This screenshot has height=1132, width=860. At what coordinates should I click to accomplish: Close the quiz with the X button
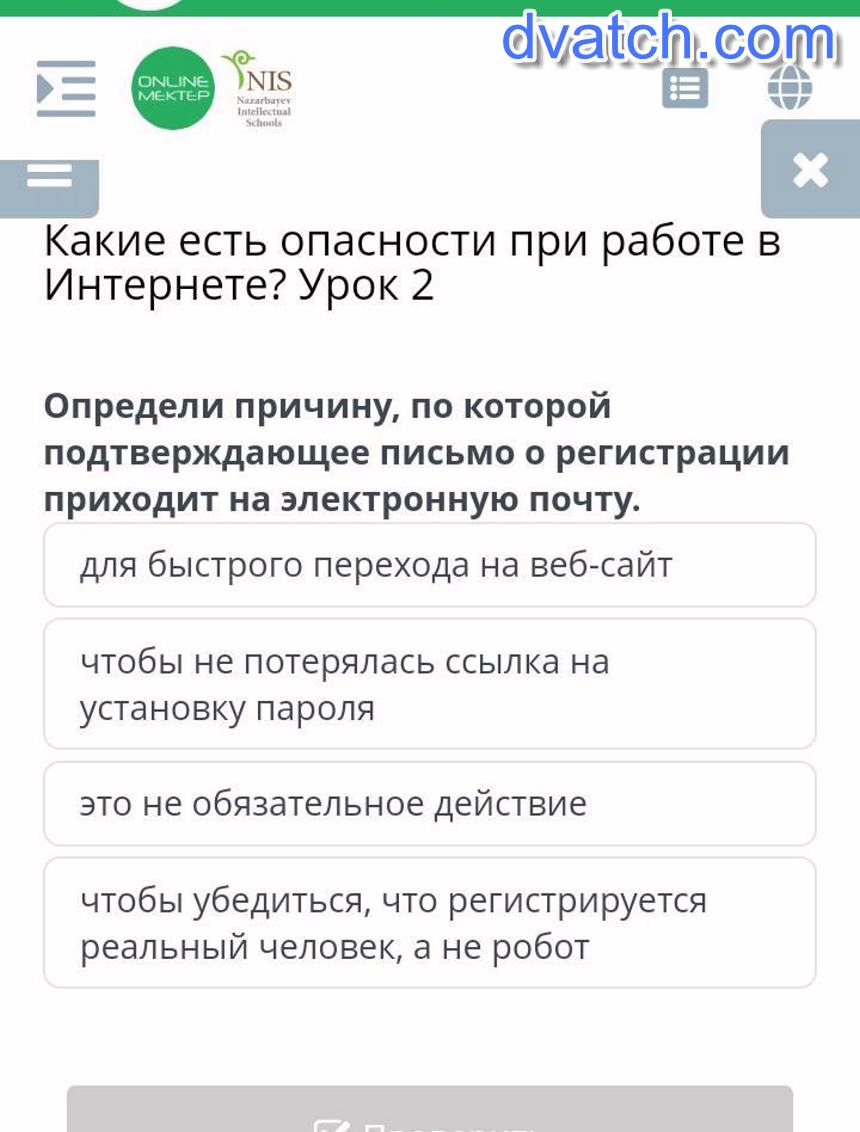[x=810, y=170]
